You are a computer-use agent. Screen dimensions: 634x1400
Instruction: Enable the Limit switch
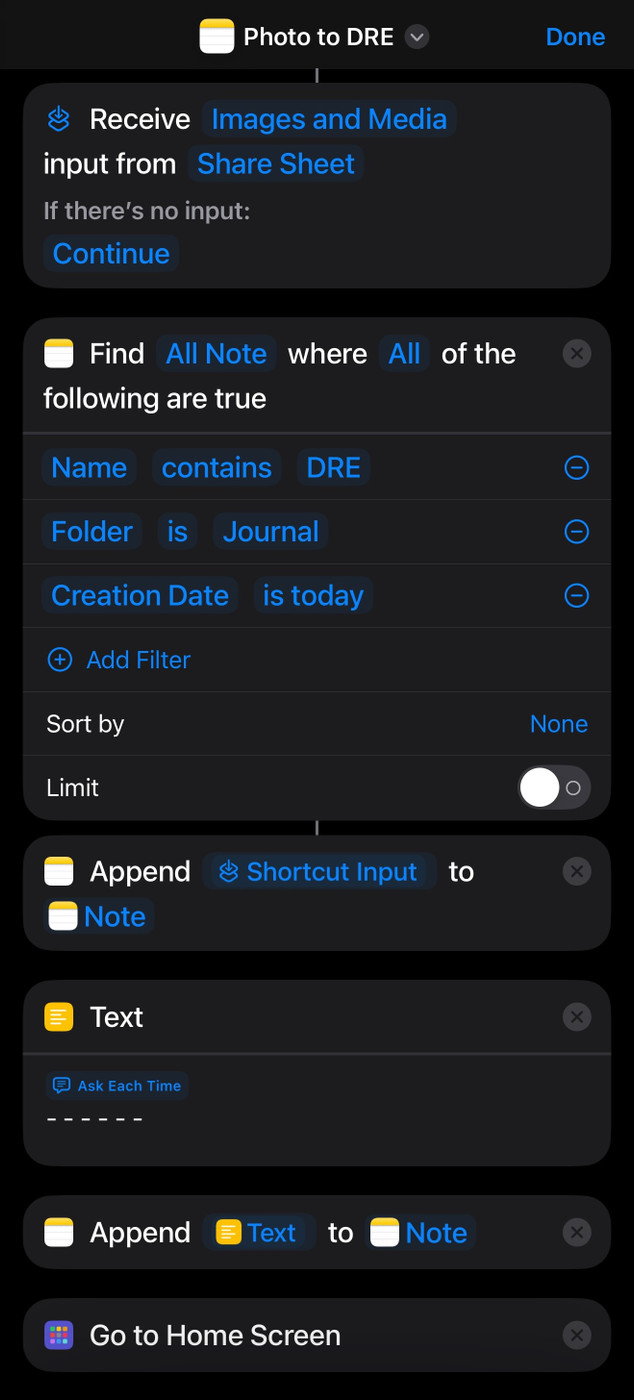(x=554, y=788)
